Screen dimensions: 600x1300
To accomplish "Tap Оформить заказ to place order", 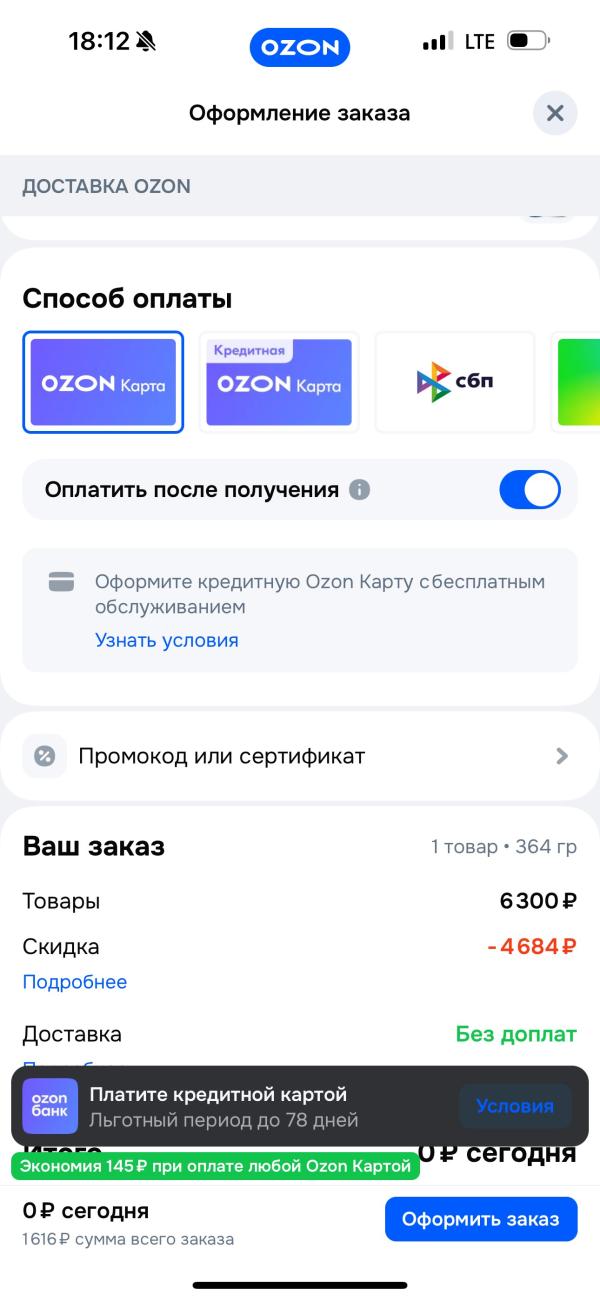I will tap(481, 1219).
